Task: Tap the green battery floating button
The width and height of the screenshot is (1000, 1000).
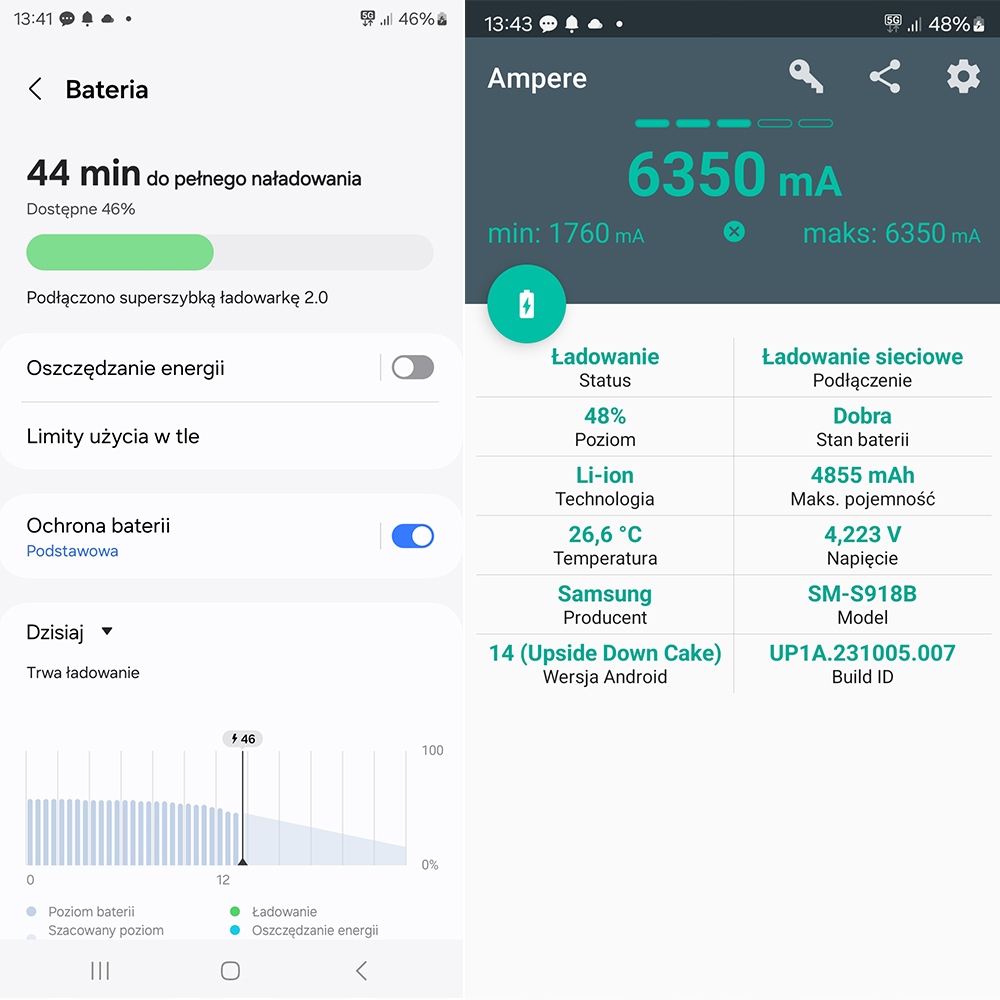Action: (x=526, y=304)
